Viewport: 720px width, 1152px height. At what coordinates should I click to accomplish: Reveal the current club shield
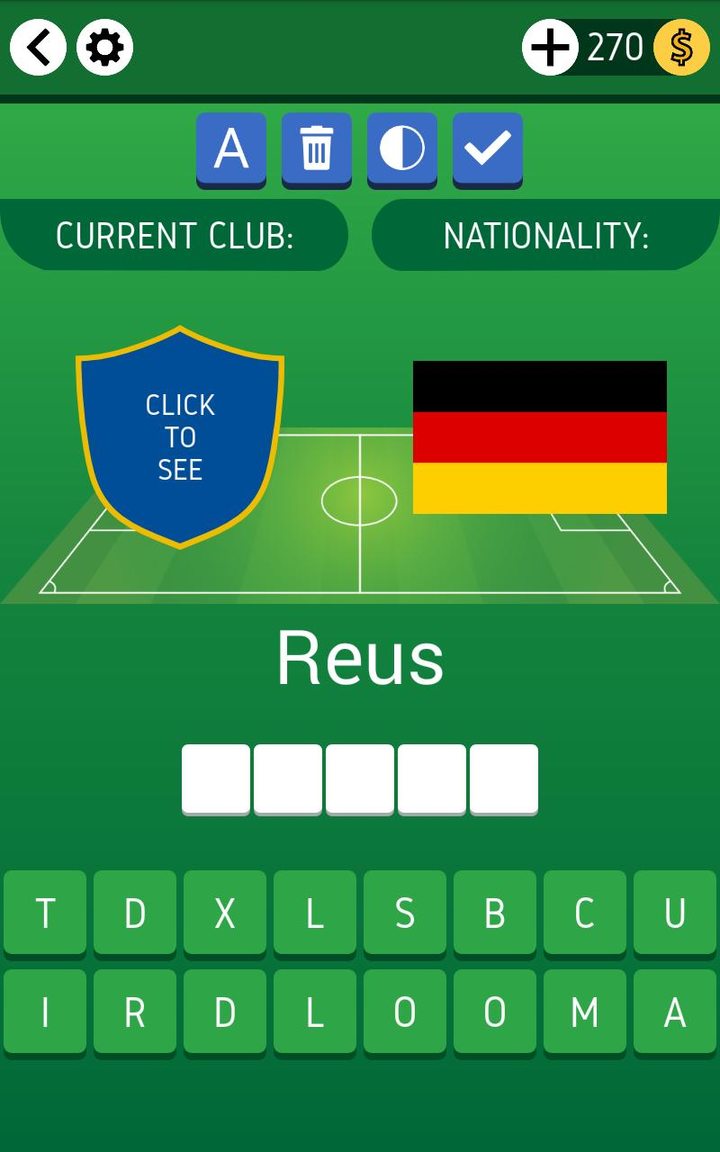(x=180, y=437)
